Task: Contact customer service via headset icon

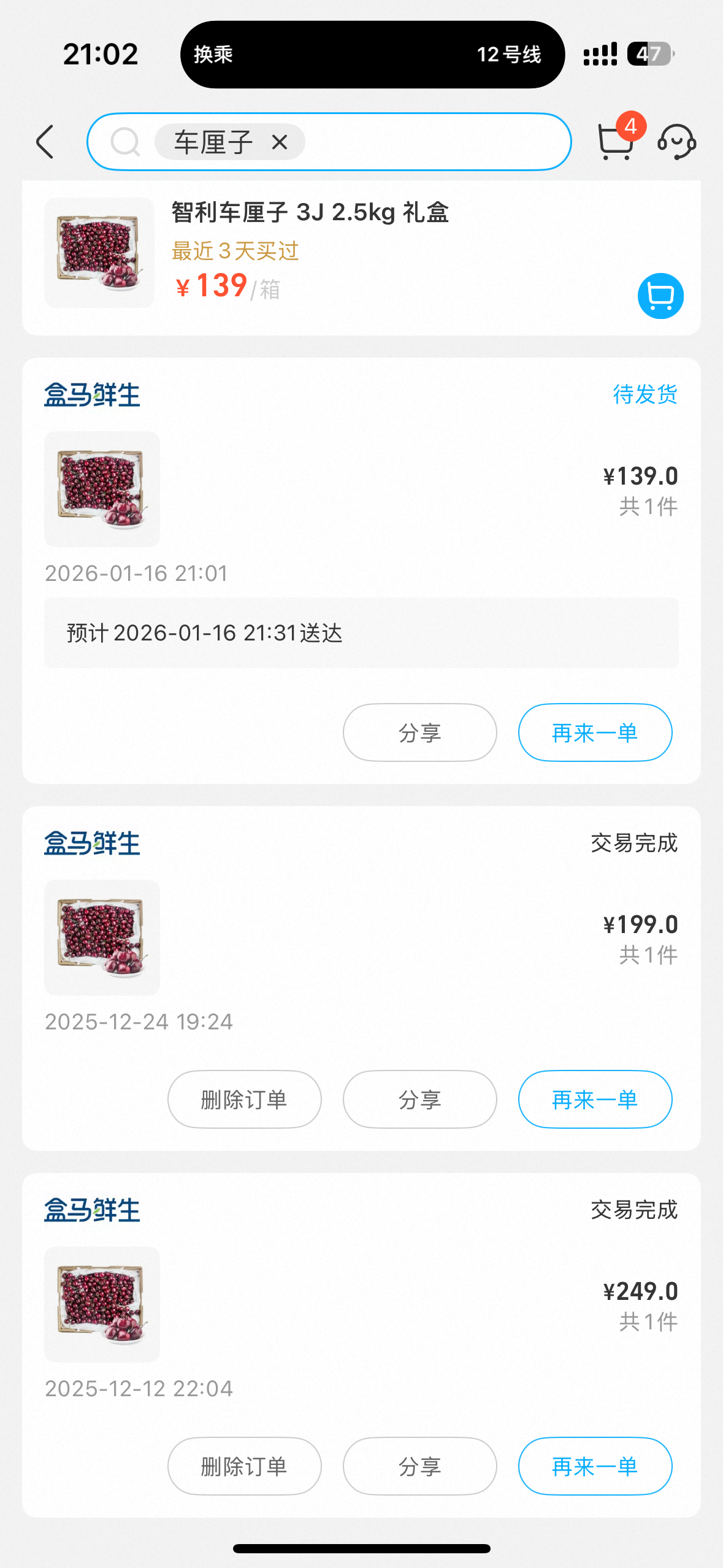Action: click(x=676, y=142)
